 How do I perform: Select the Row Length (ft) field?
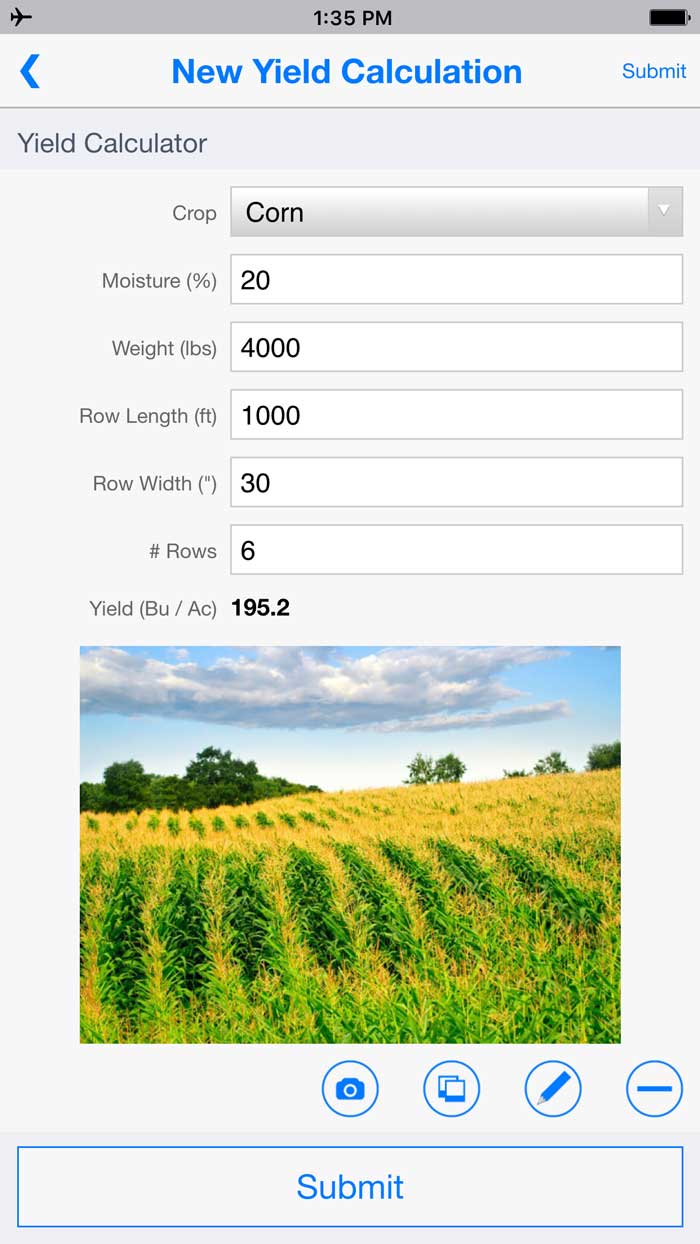coord(456,415)
